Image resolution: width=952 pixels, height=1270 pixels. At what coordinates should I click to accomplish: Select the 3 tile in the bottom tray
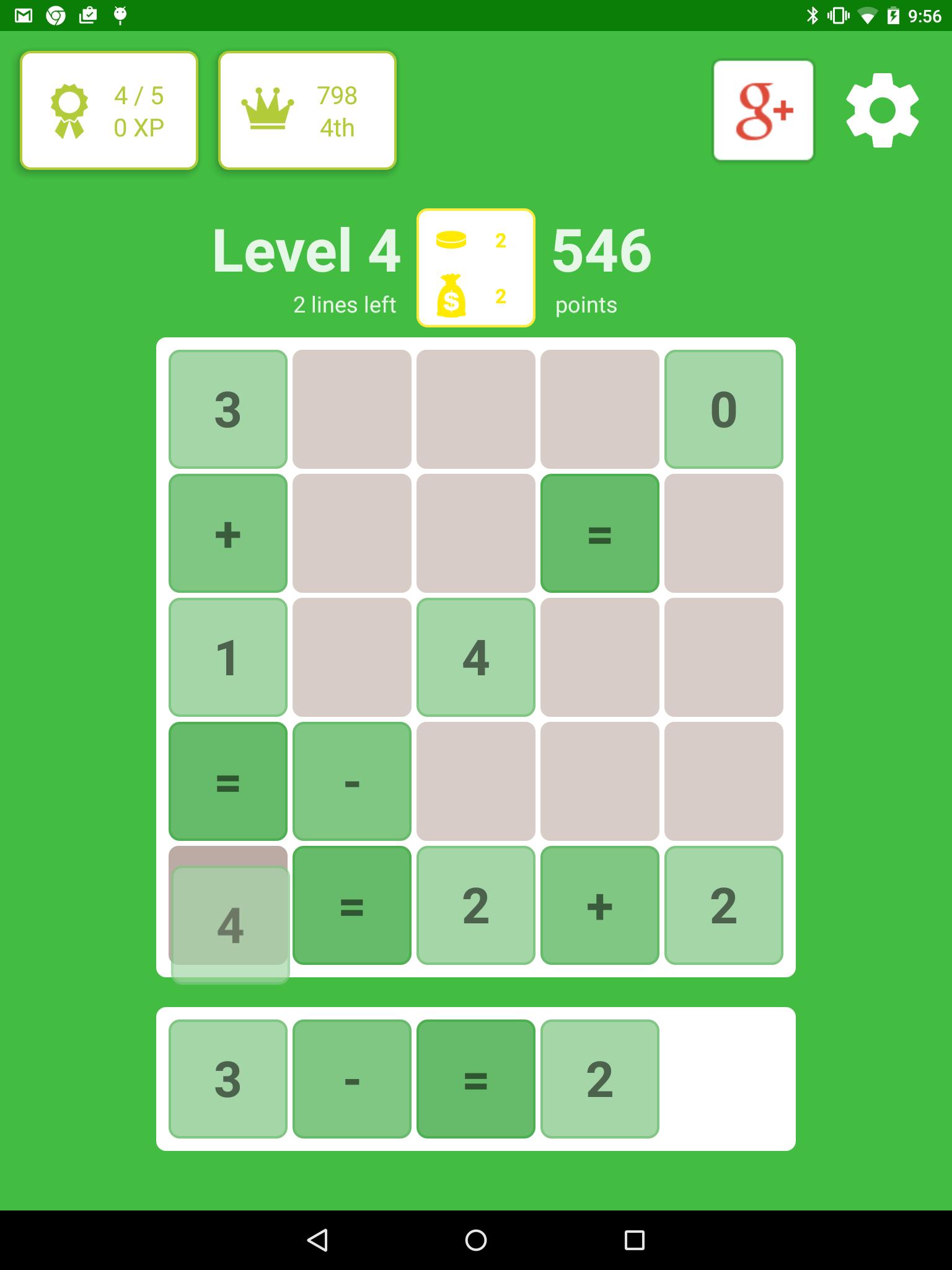pos(227,1078)
